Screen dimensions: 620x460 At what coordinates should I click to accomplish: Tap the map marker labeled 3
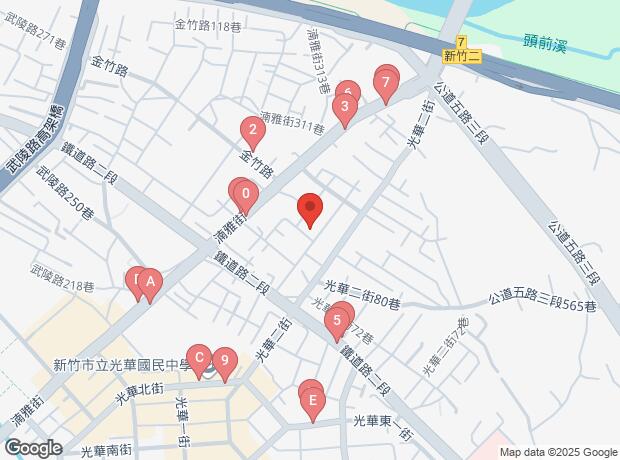[344, 106]
